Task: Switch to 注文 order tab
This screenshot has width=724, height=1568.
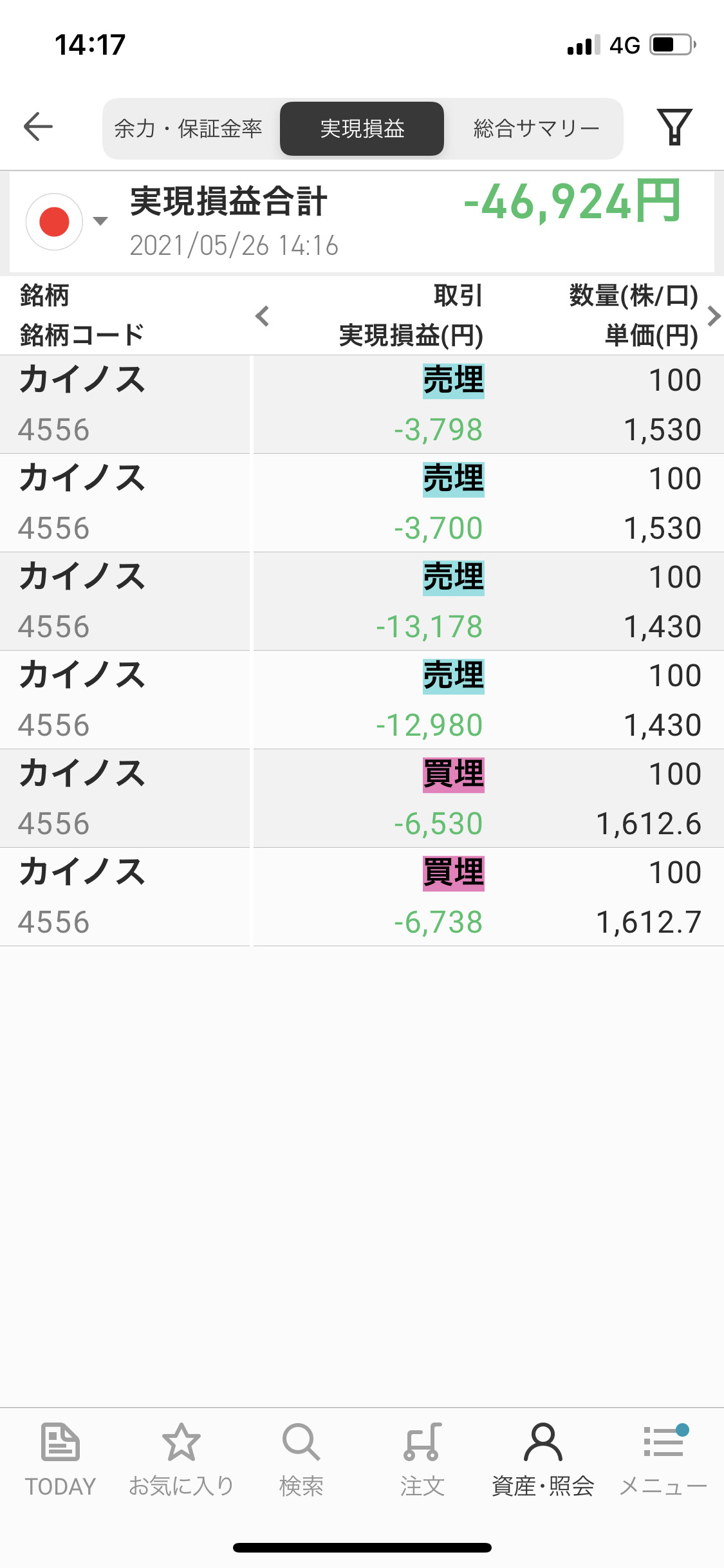Action: [422, 1459]
